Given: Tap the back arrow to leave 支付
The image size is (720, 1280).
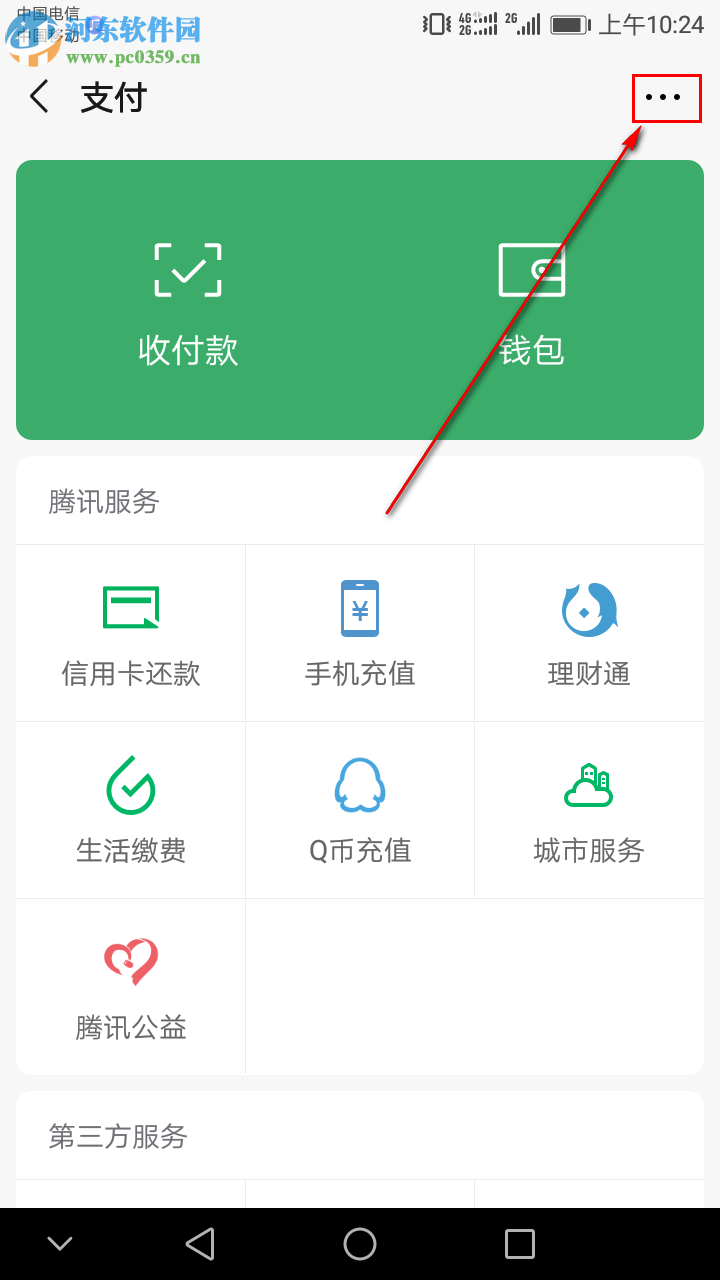Looking at the screenshot, I should click(38, 97).
